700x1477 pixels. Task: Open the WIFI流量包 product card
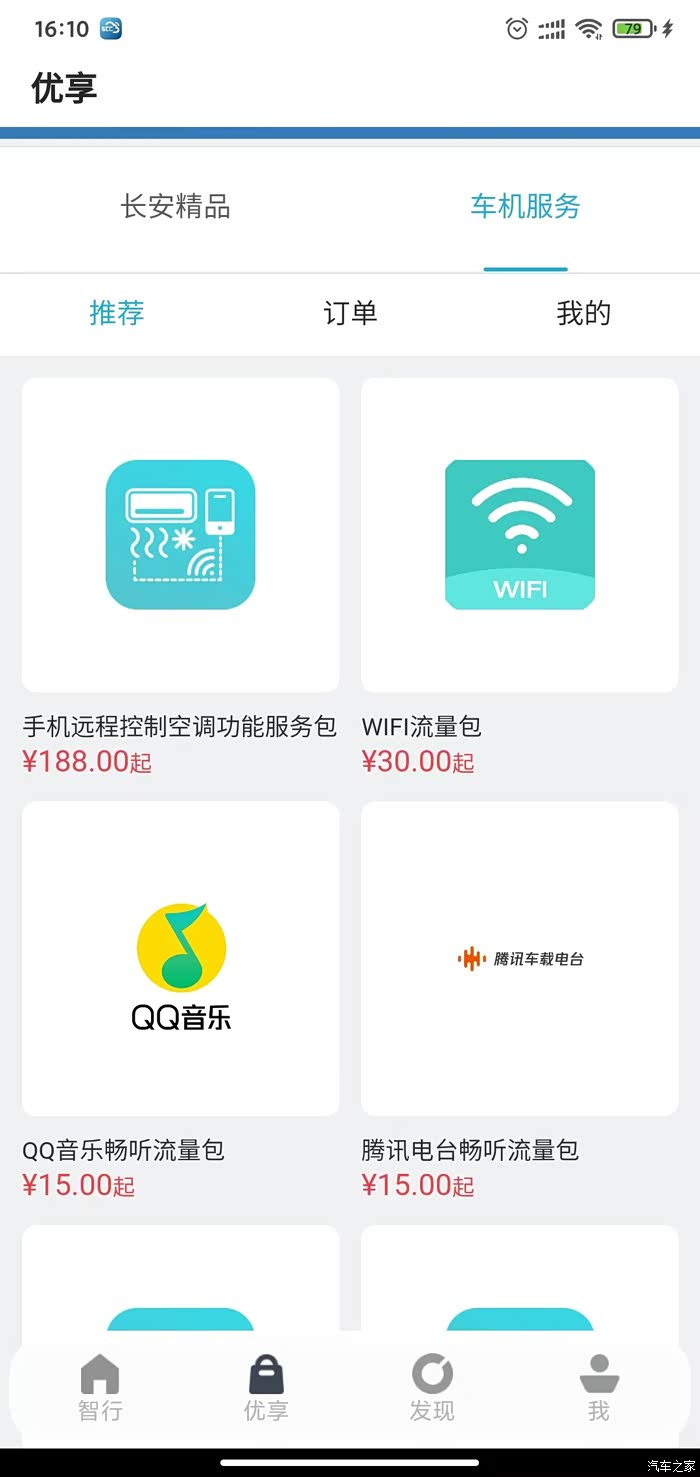point(520,535)
